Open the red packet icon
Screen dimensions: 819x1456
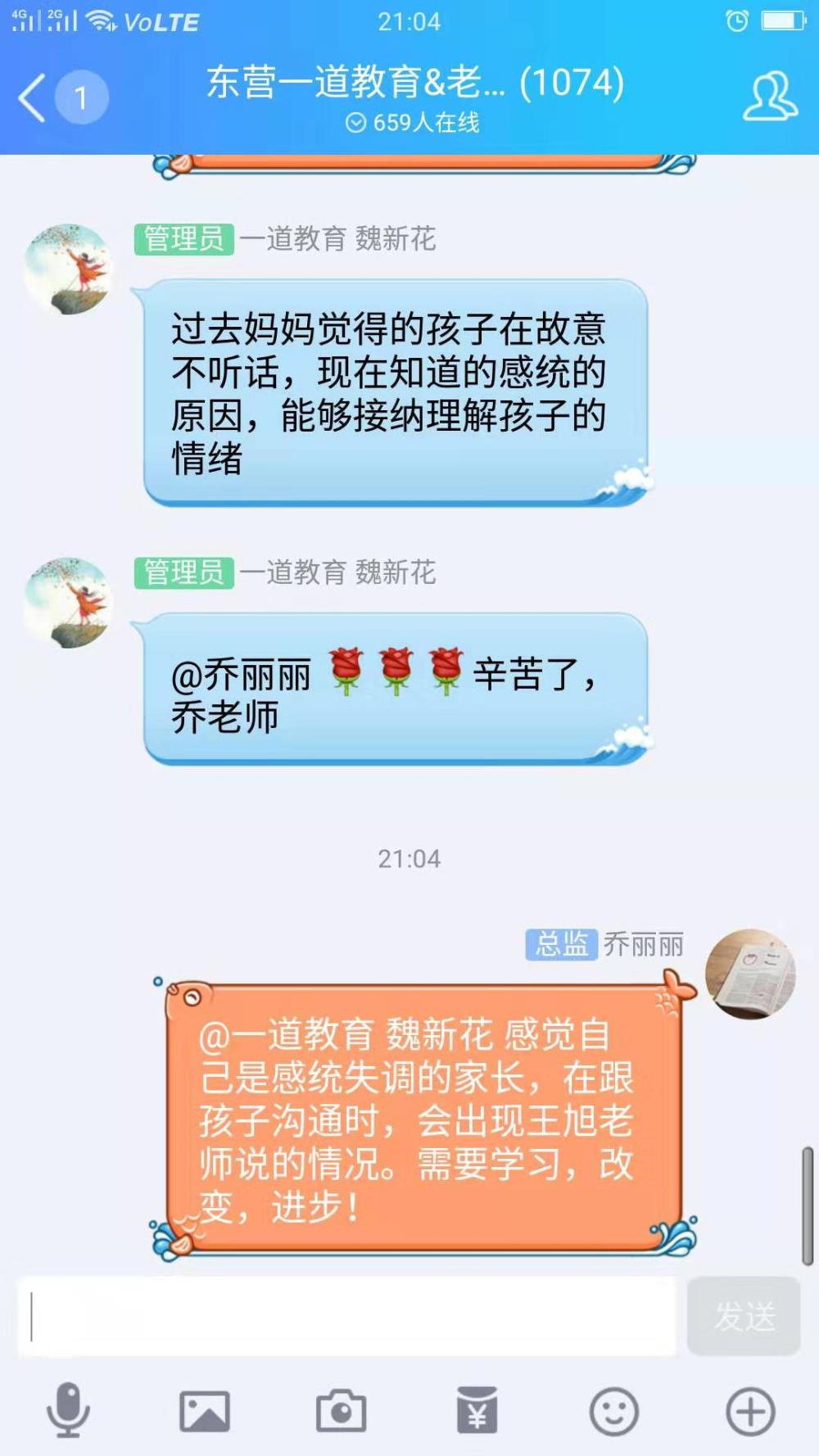pos(477,1411)
